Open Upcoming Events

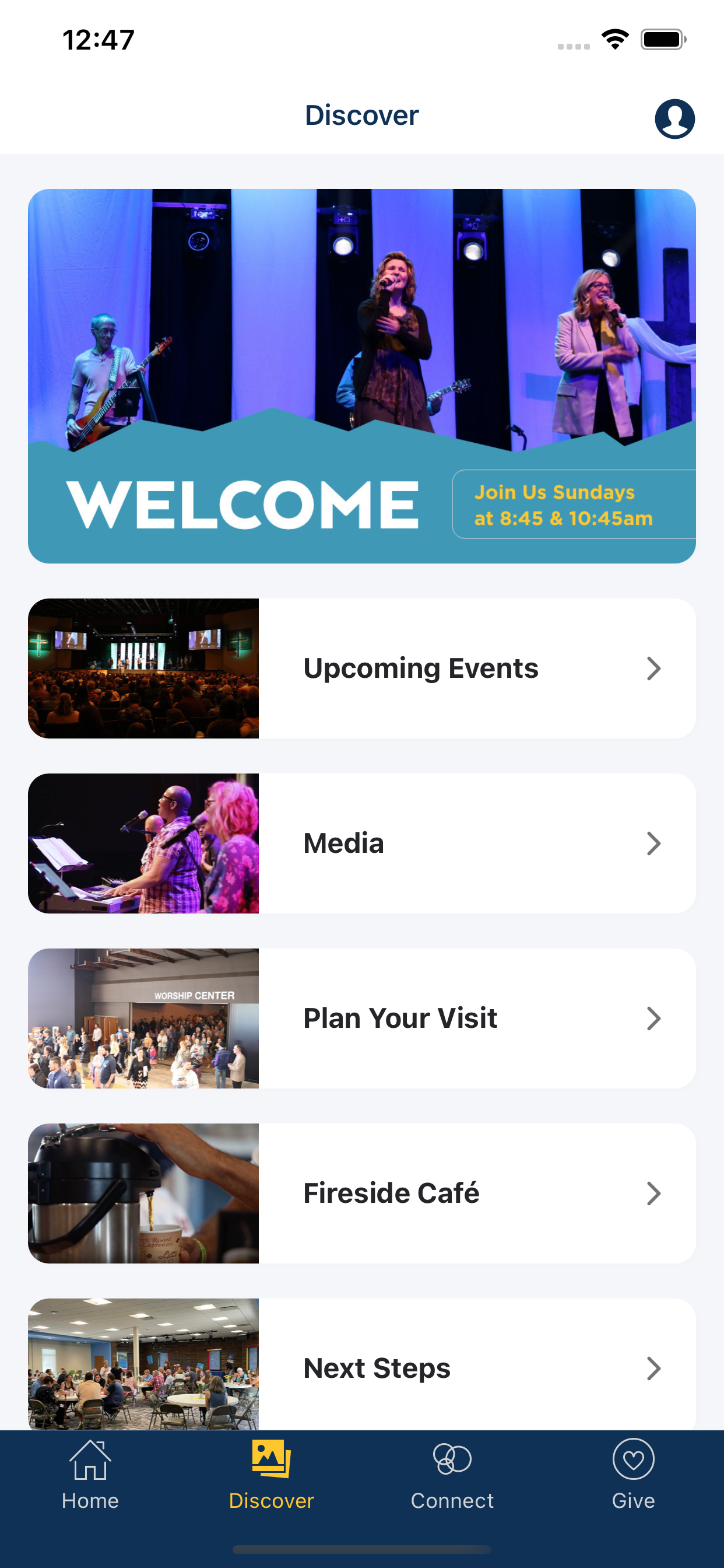[x=362, y=668]
